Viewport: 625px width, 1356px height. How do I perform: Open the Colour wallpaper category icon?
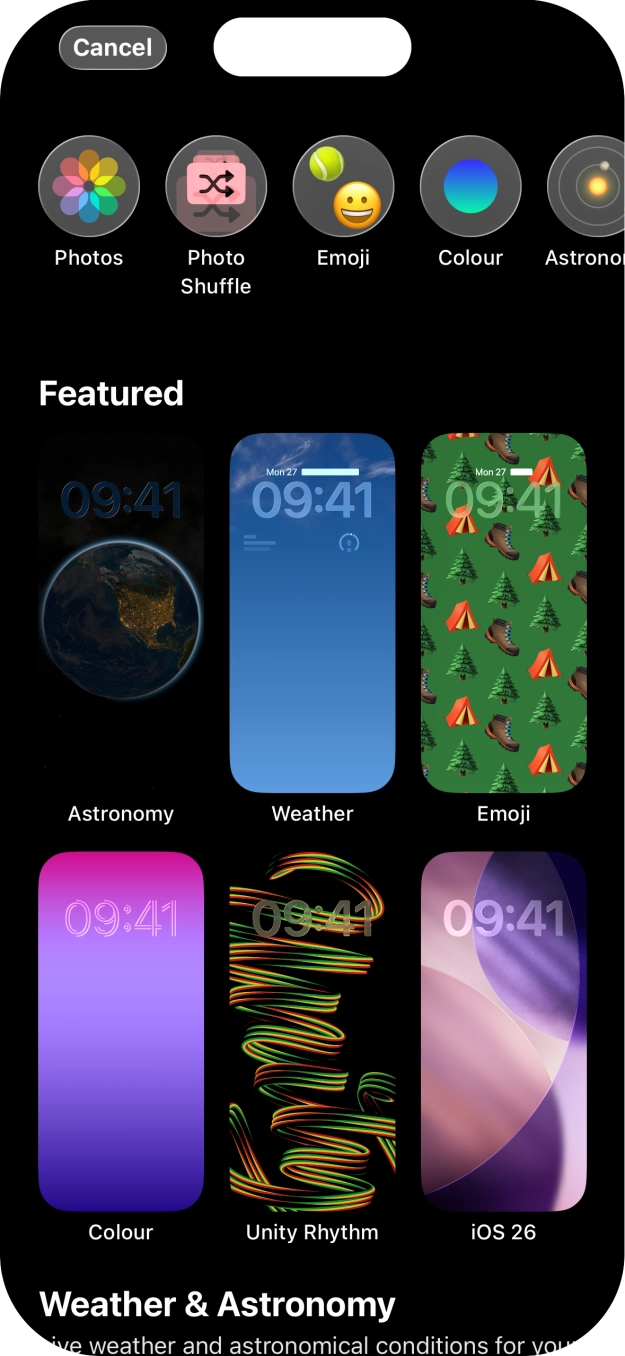pos(470,187)
